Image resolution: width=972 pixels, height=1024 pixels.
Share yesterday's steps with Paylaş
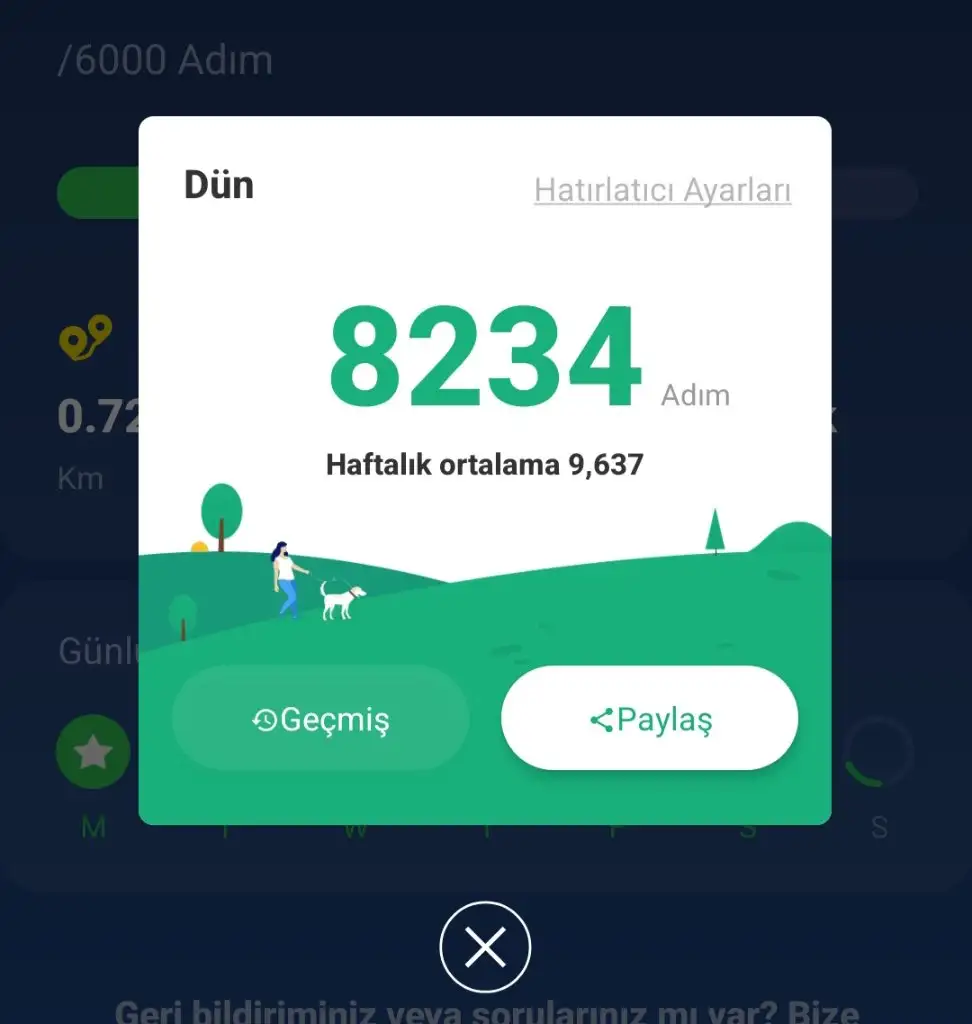coord(650,719)
